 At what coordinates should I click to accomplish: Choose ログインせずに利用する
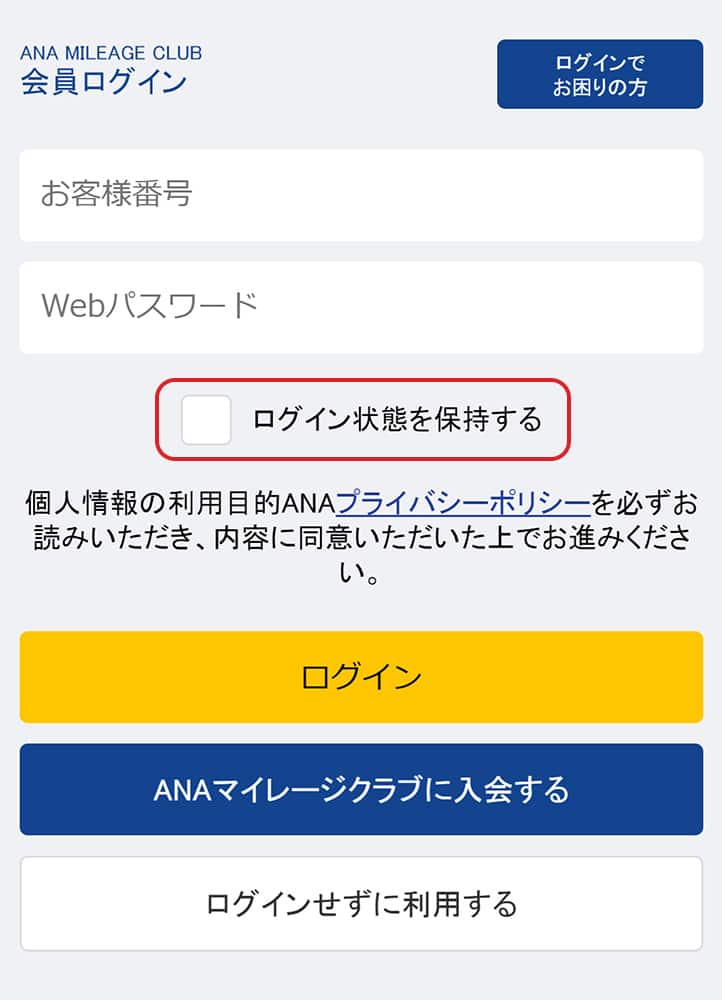click(361, 904)
